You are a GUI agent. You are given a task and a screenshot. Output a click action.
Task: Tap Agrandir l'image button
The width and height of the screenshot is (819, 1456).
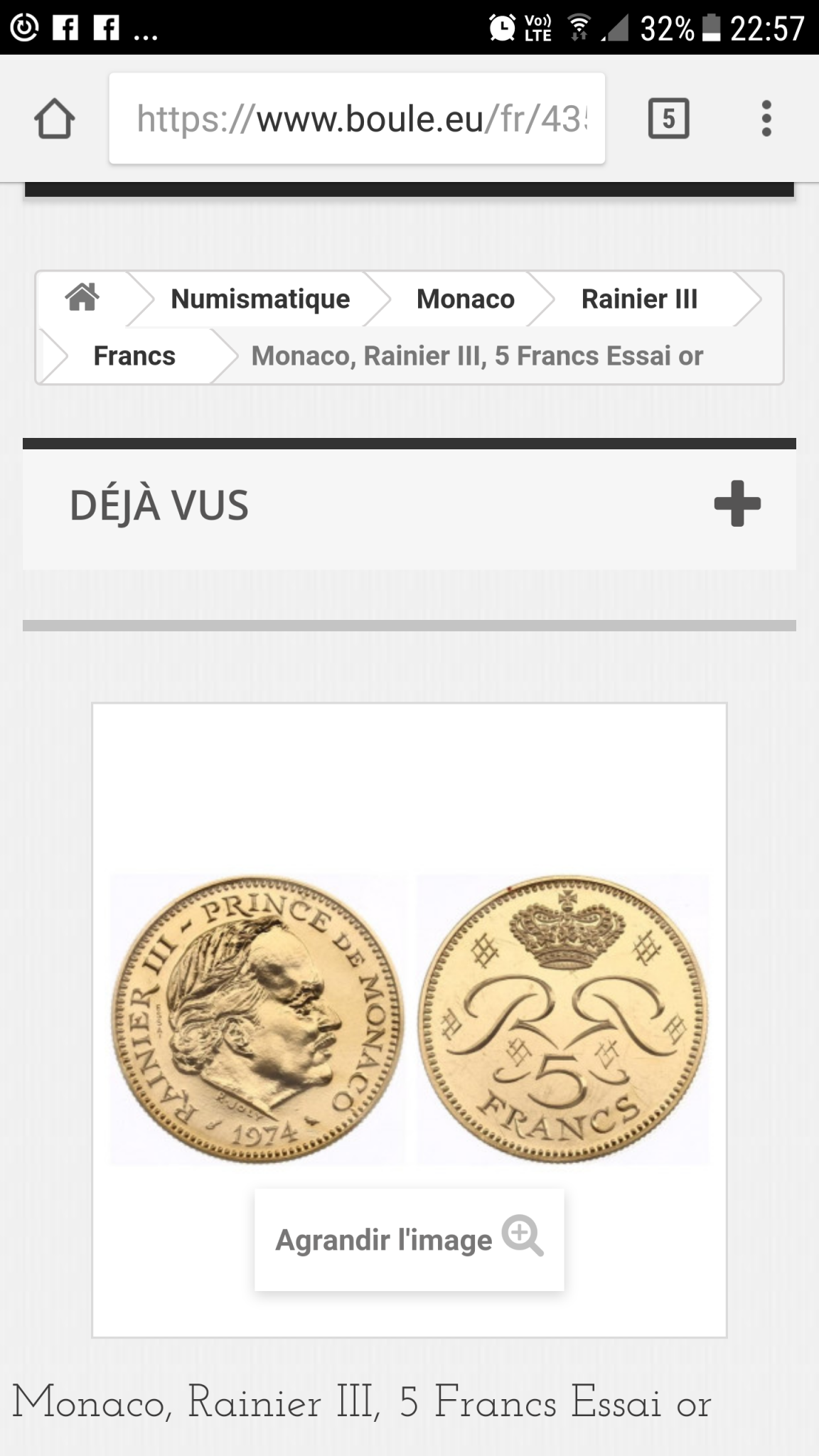pyautogui.click(x=409, y=1239)
